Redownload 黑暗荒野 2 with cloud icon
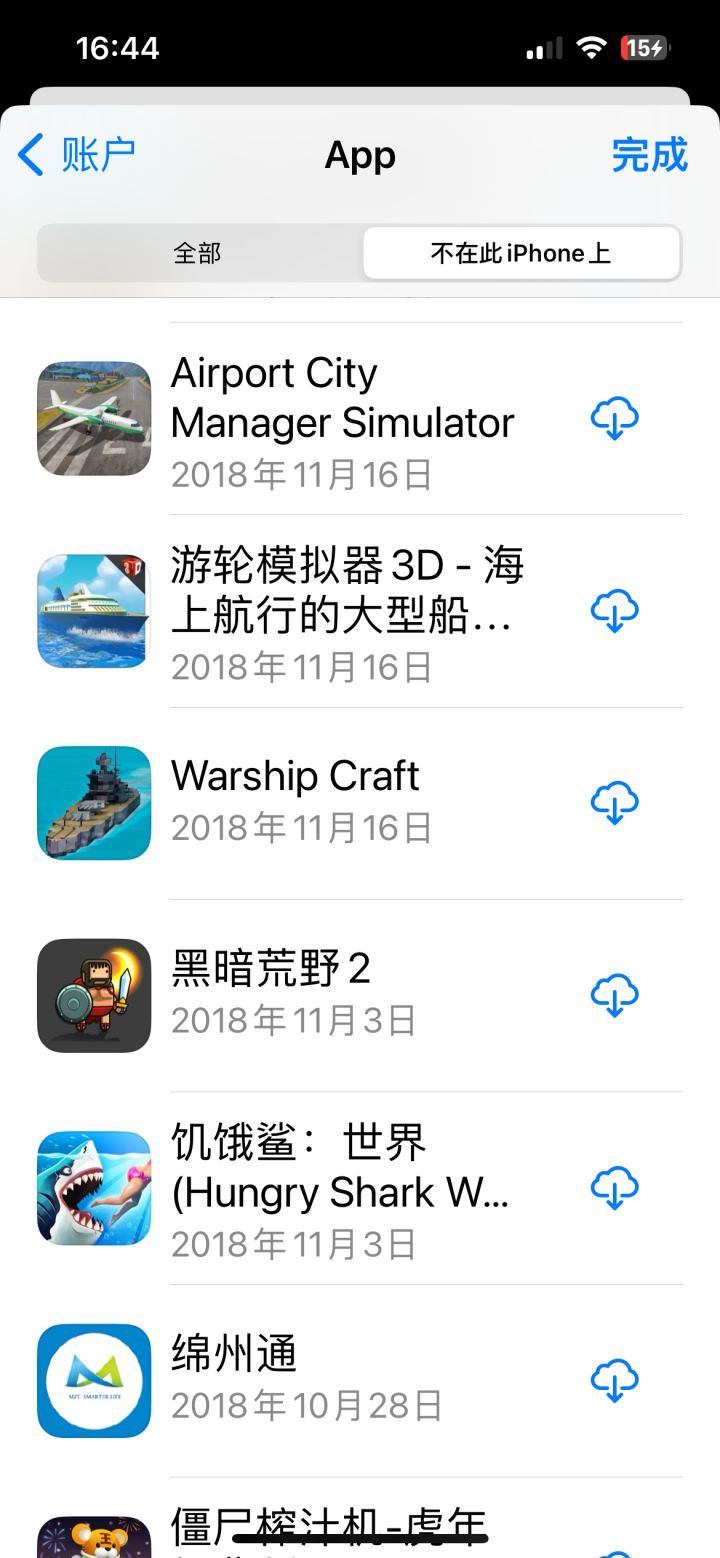The height and width of the screenshot is (1558, 720). 615,995
